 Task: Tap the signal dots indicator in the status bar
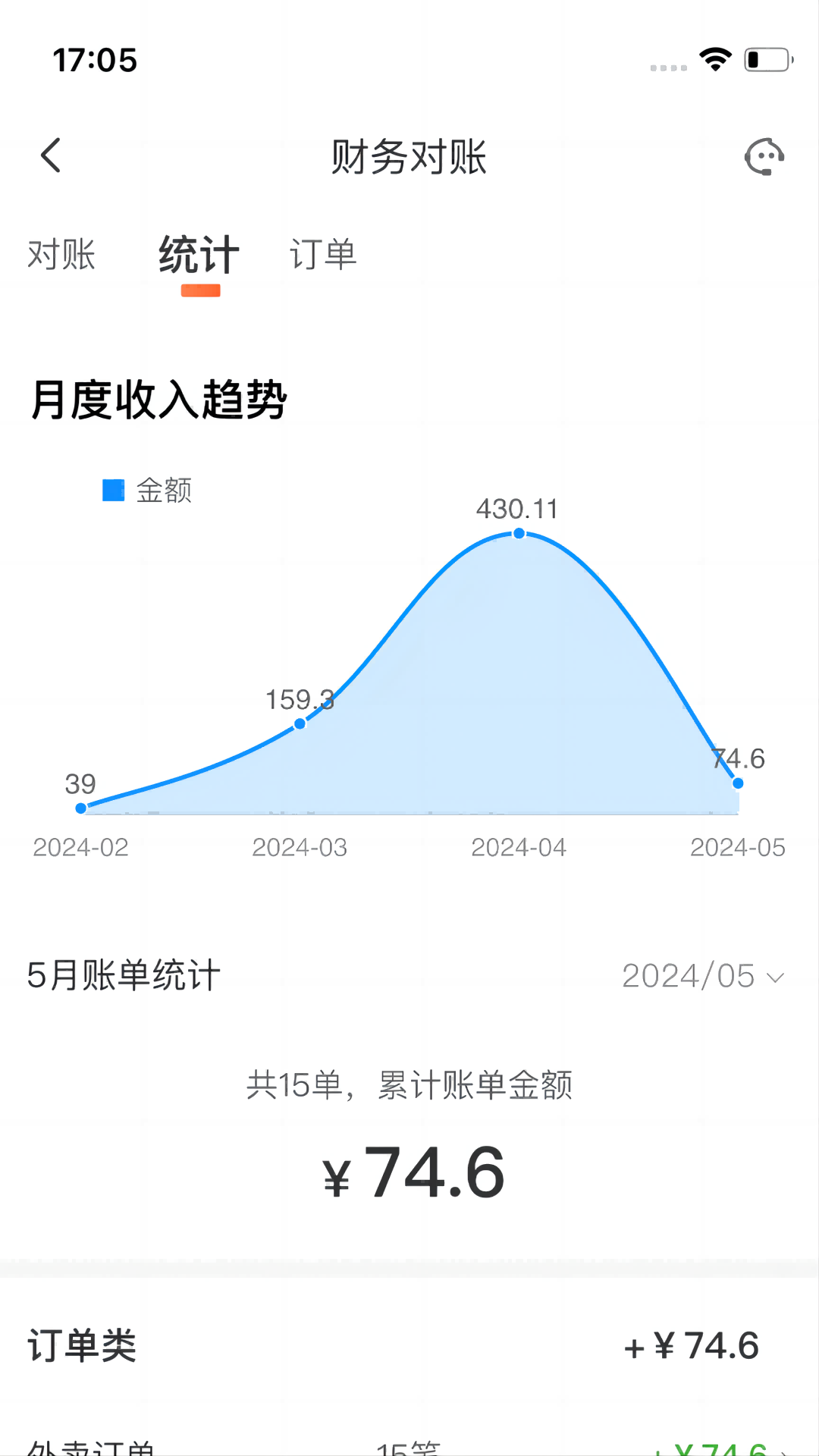[666, 67]
